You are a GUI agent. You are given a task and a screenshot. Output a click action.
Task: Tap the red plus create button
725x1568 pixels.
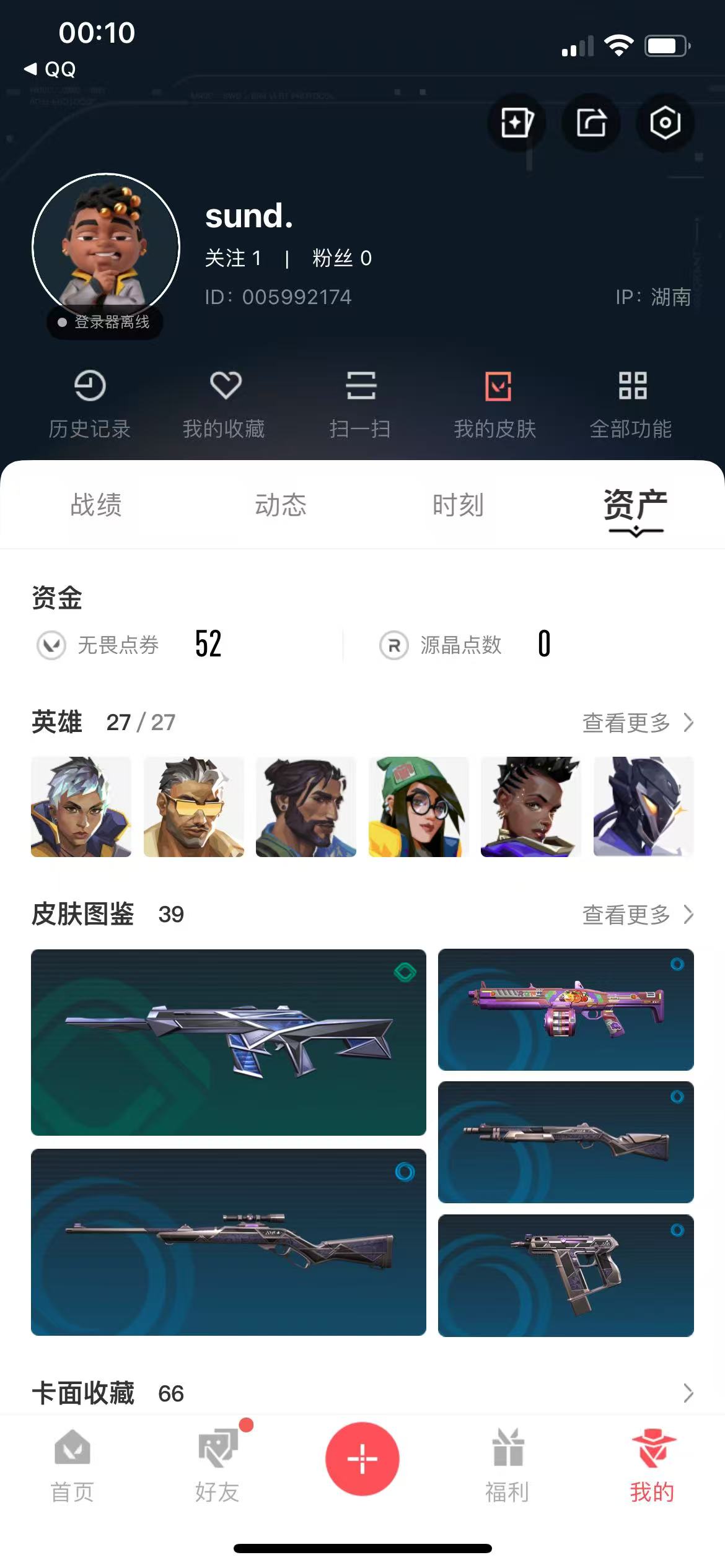pyautogui.click(x=362, y=1458)
